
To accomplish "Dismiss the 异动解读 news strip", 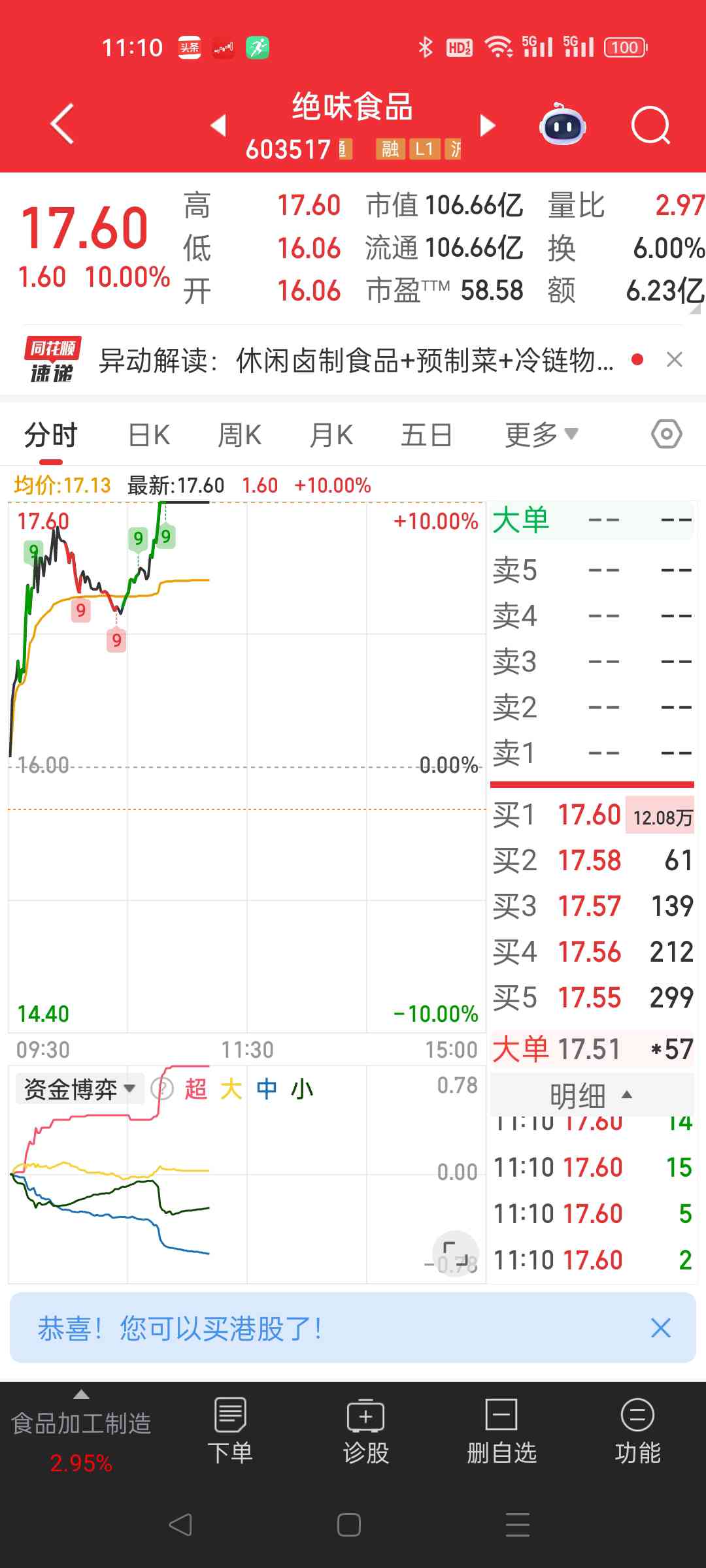I will pyautogui.click(x=675, y=359).
